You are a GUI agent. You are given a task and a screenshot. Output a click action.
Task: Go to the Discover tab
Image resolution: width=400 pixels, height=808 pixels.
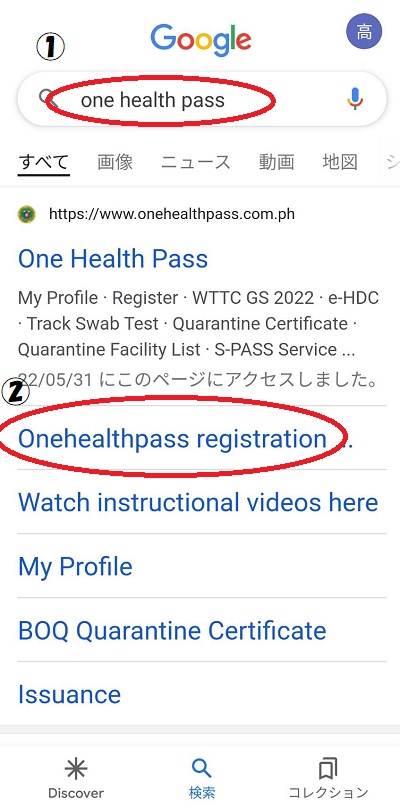tap(76, 778)
